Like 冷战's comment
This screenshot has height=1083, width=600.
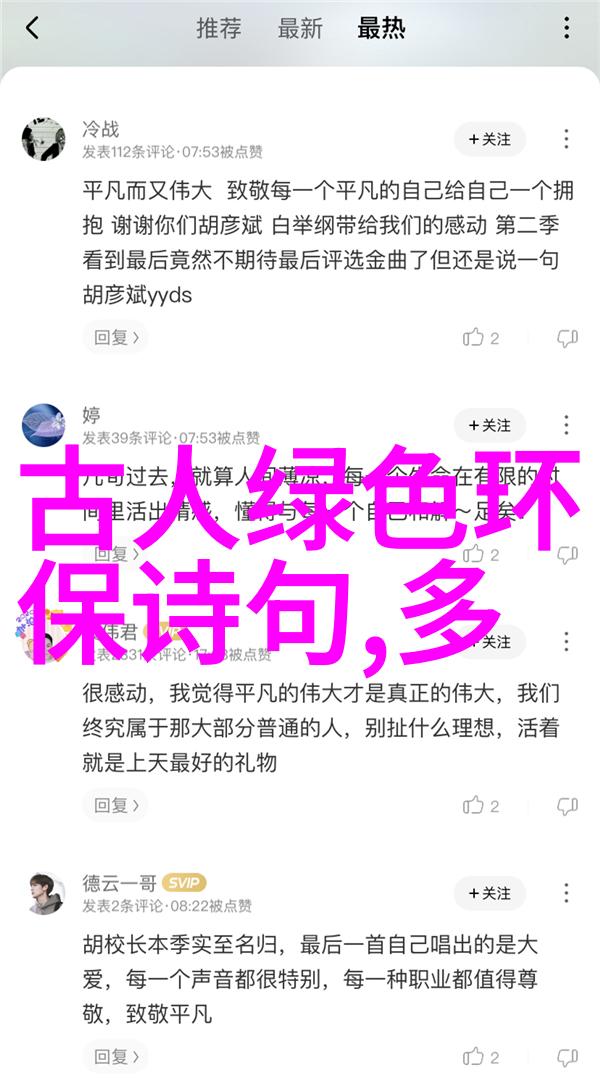pyautogui.click(x=481, y=338)
